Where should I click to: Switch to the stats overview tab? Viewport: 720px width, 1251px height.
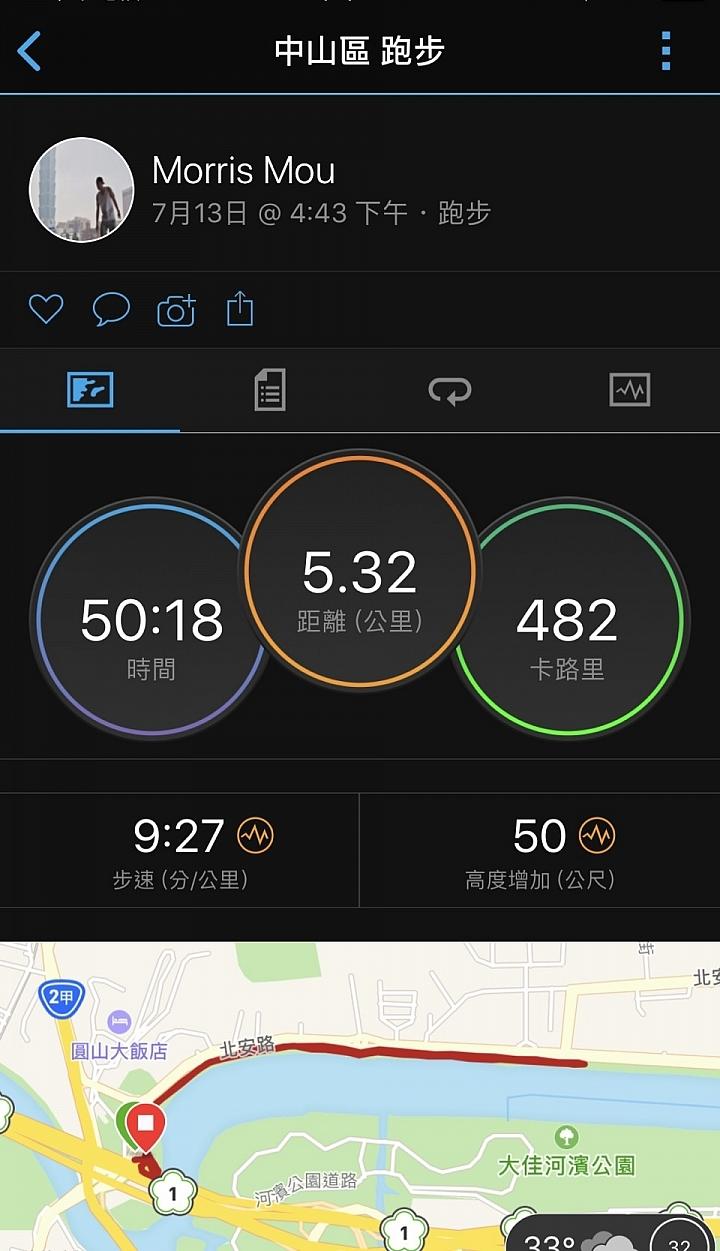tap(90, 392)
